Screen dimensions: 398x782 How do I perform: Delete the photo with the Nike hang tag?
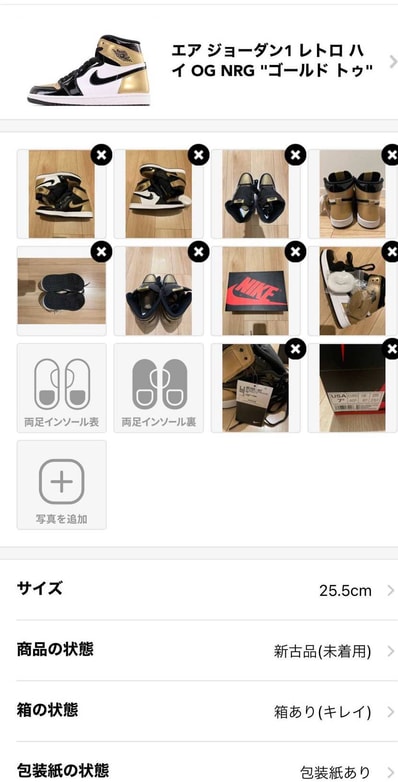click(x=296, y=348)
